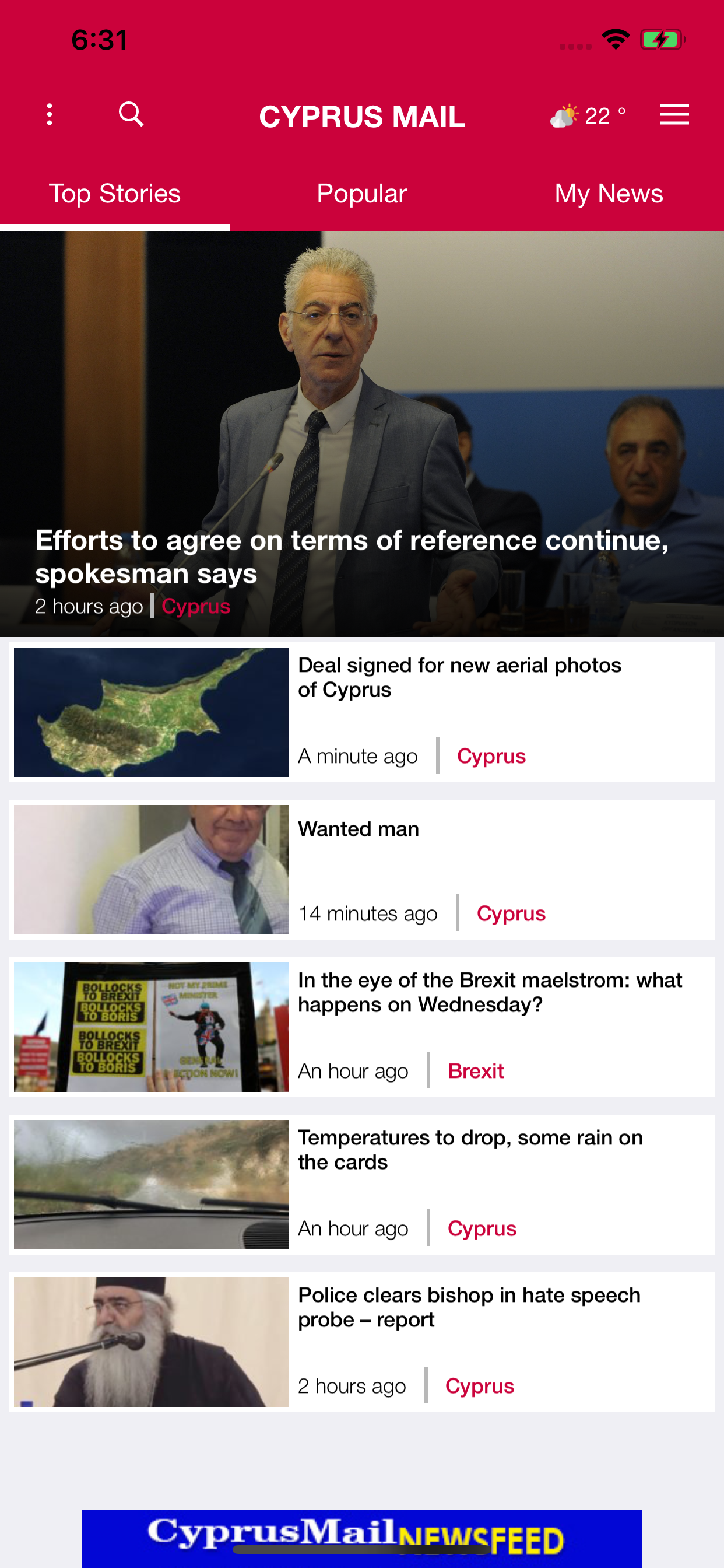Open the Brexit maelstrom article
This screenshot has width=724, height=1568.
point(490,992)
